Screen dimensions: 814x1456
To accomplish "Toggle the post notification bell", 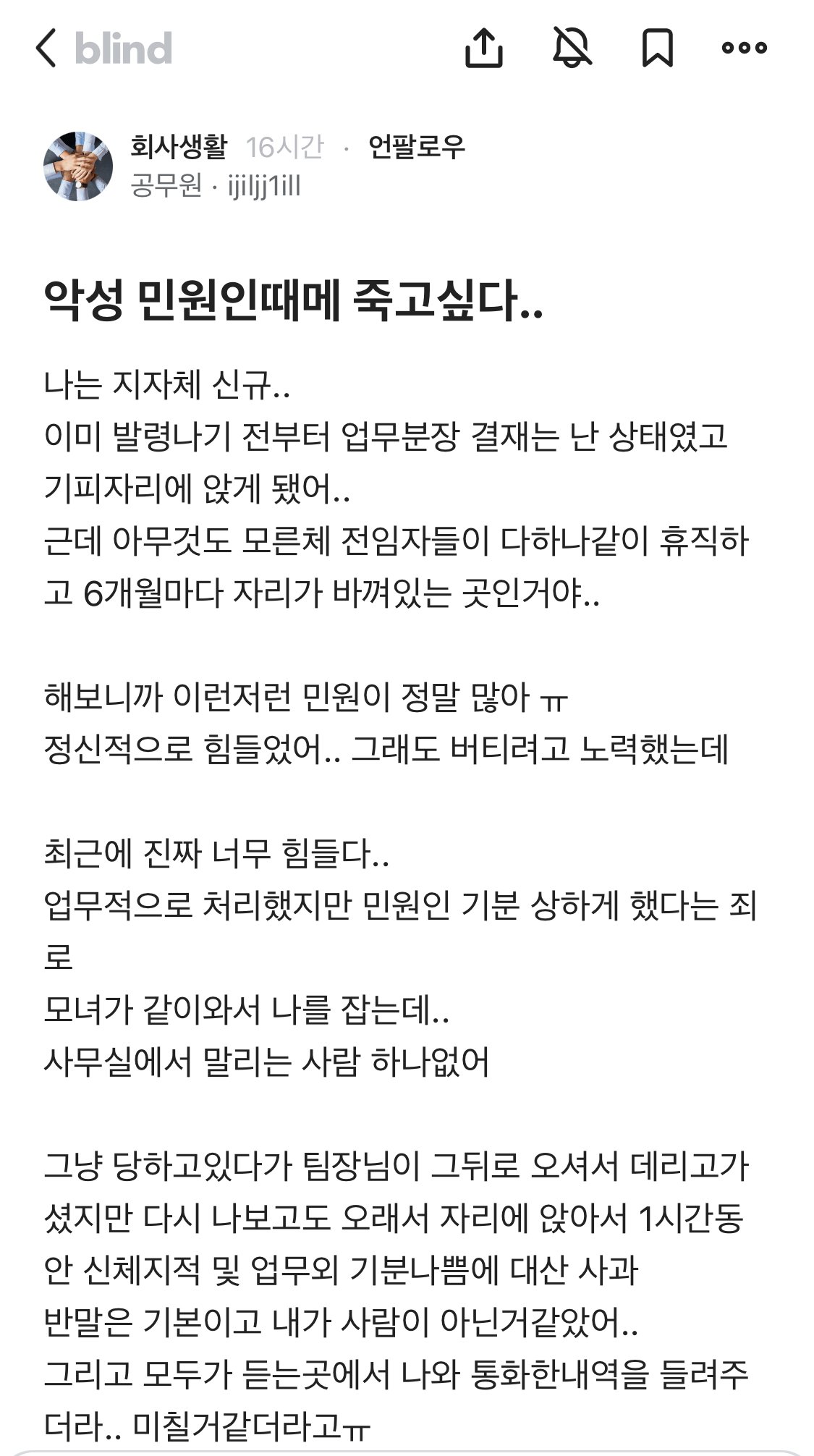I will coord(572,48).
